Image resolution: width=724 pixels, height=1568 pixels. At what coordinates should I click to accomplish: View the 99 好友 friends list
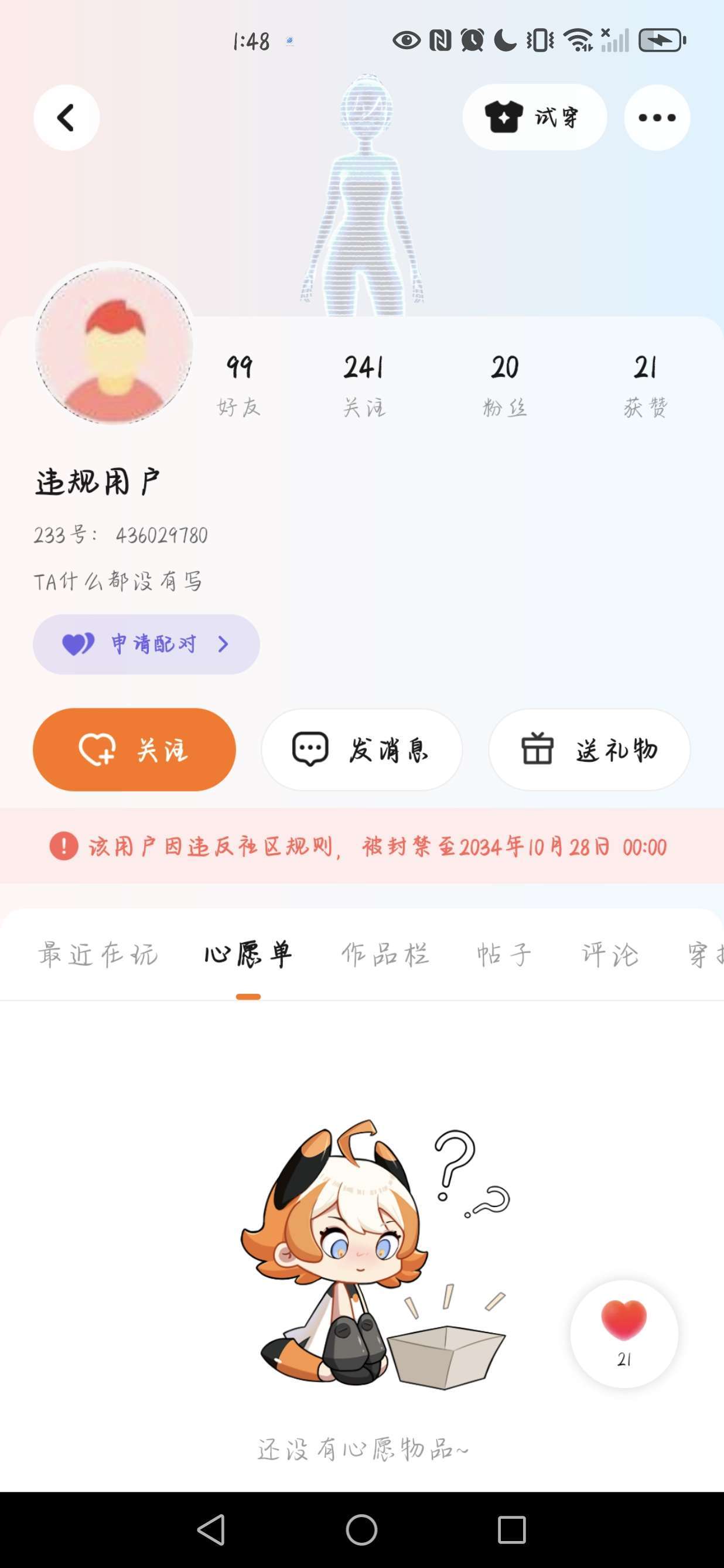(239, 385)
